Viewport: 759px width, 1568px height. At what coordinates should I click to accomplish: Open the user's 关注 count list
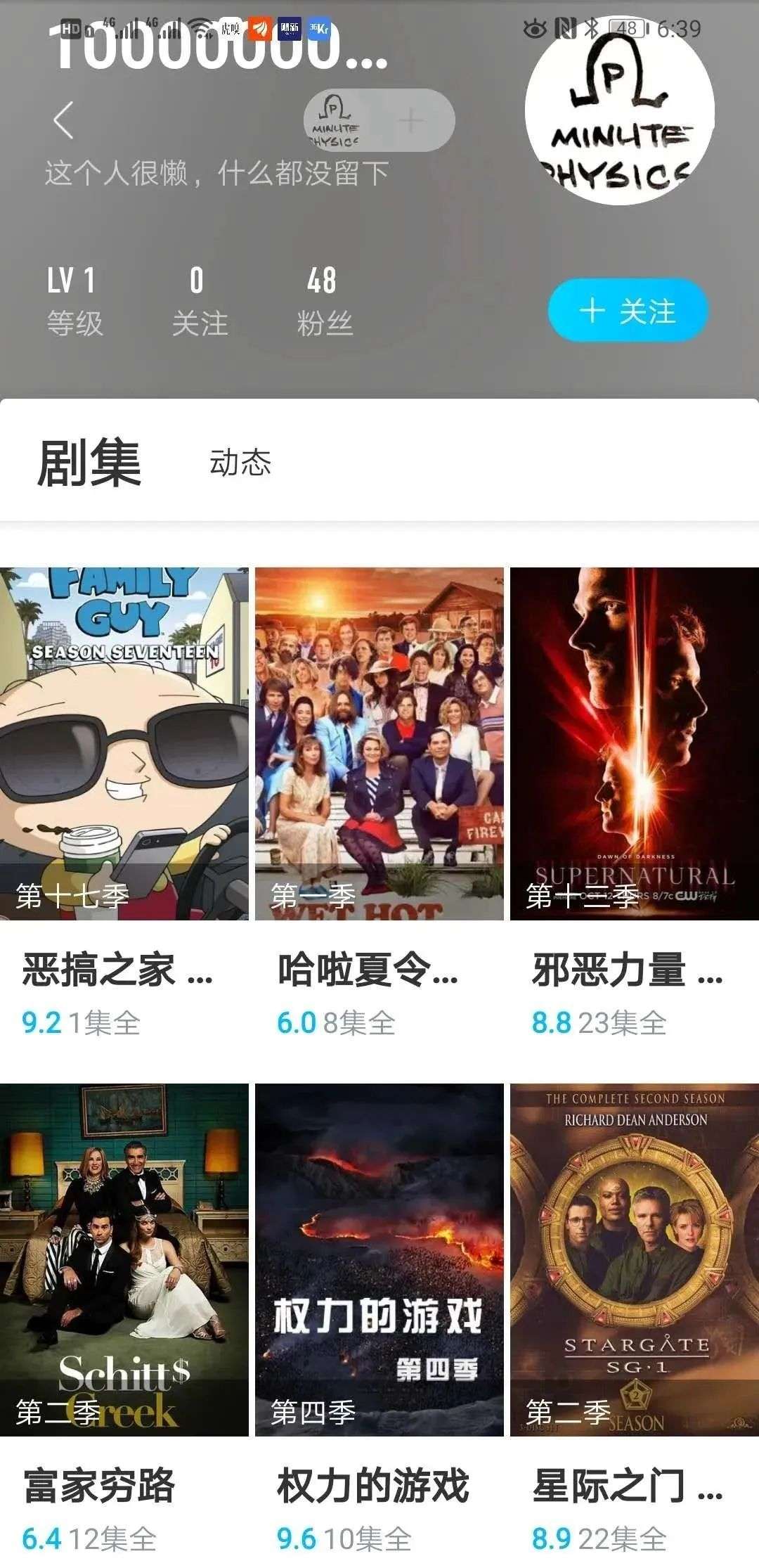click(x=199, y=301)
